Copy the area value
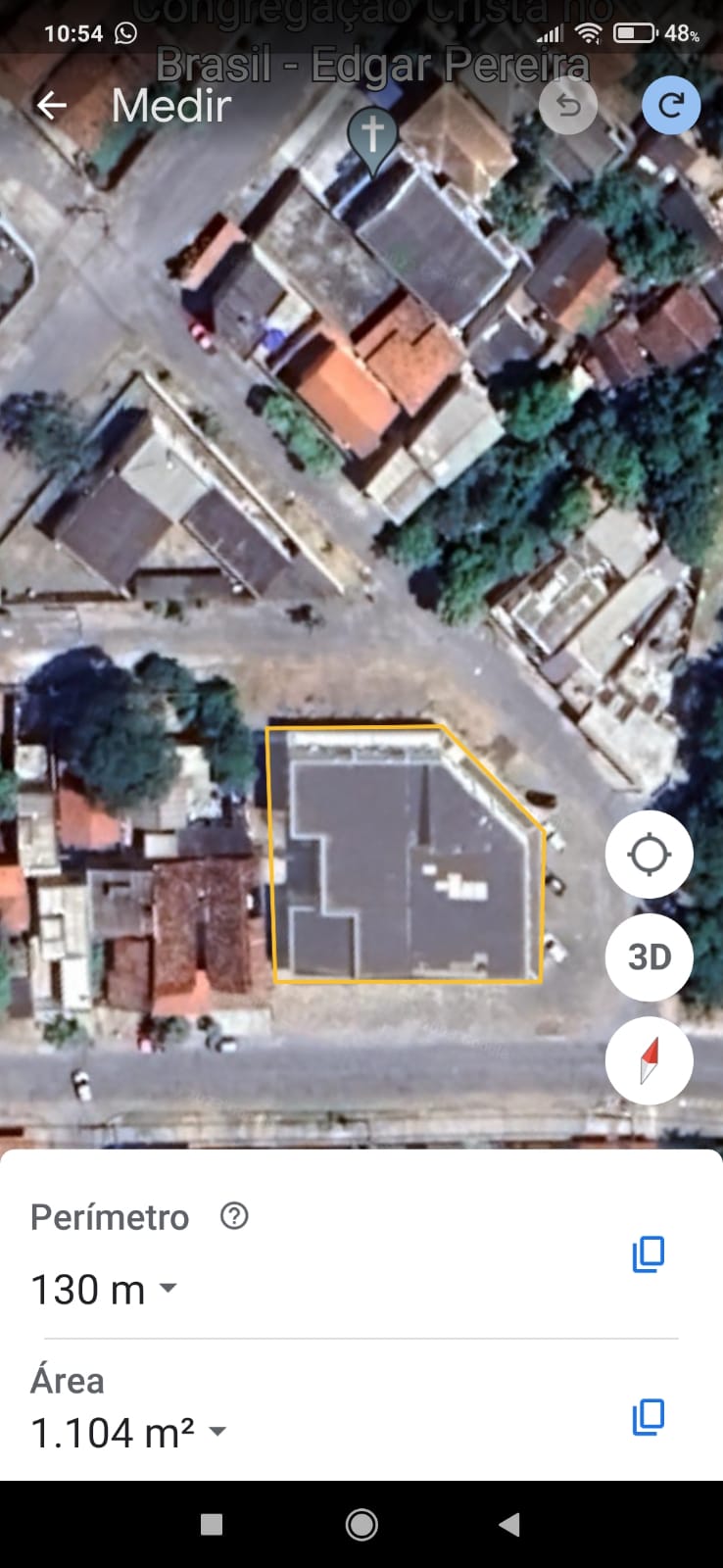723x1568 pixels. [x=648, y=1417]
